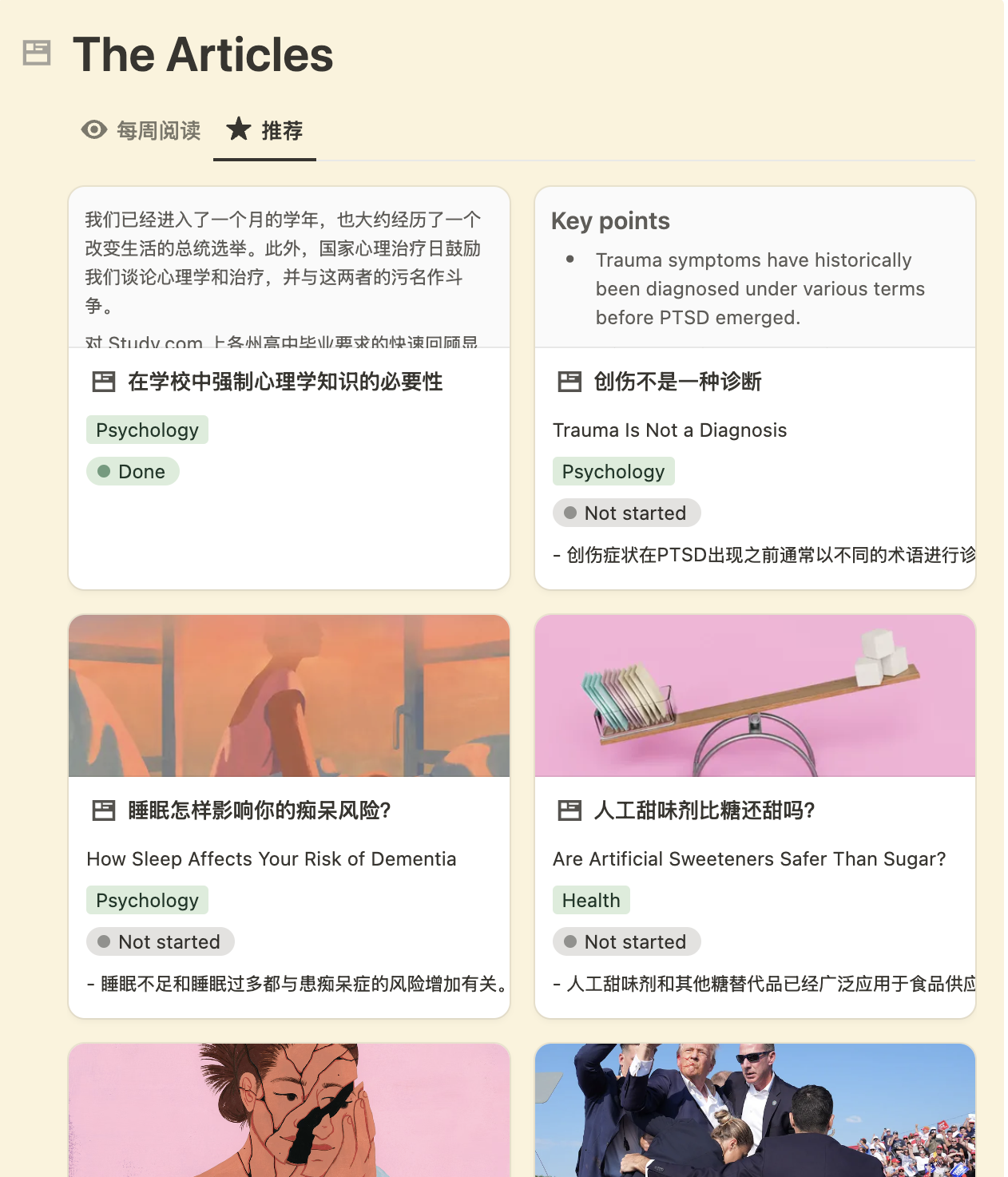
Task: Select the 推荐 tab
Action: (x=265, y=130)
